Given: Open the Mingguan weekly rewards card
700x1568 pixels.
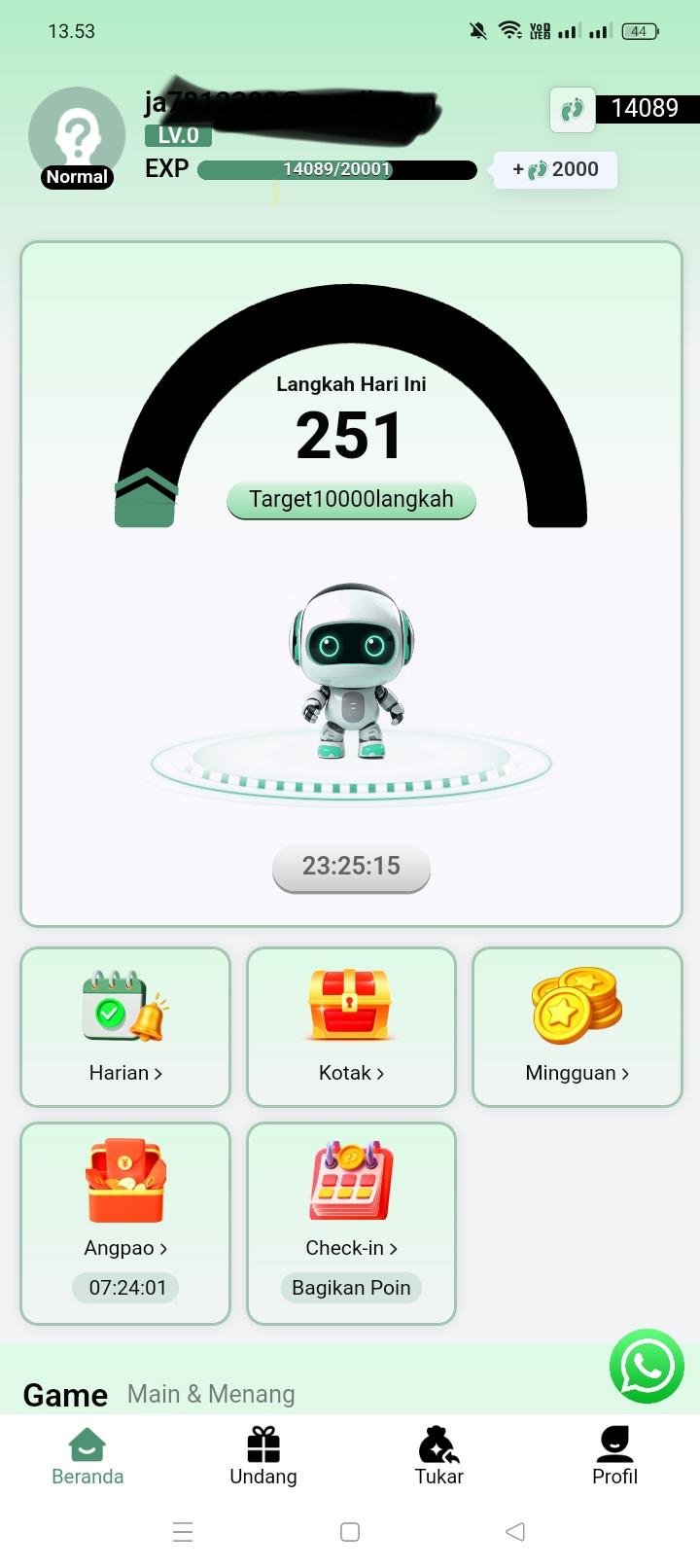Looking at the screenshot, I should pyautogui.click(x=577, y=1026).
